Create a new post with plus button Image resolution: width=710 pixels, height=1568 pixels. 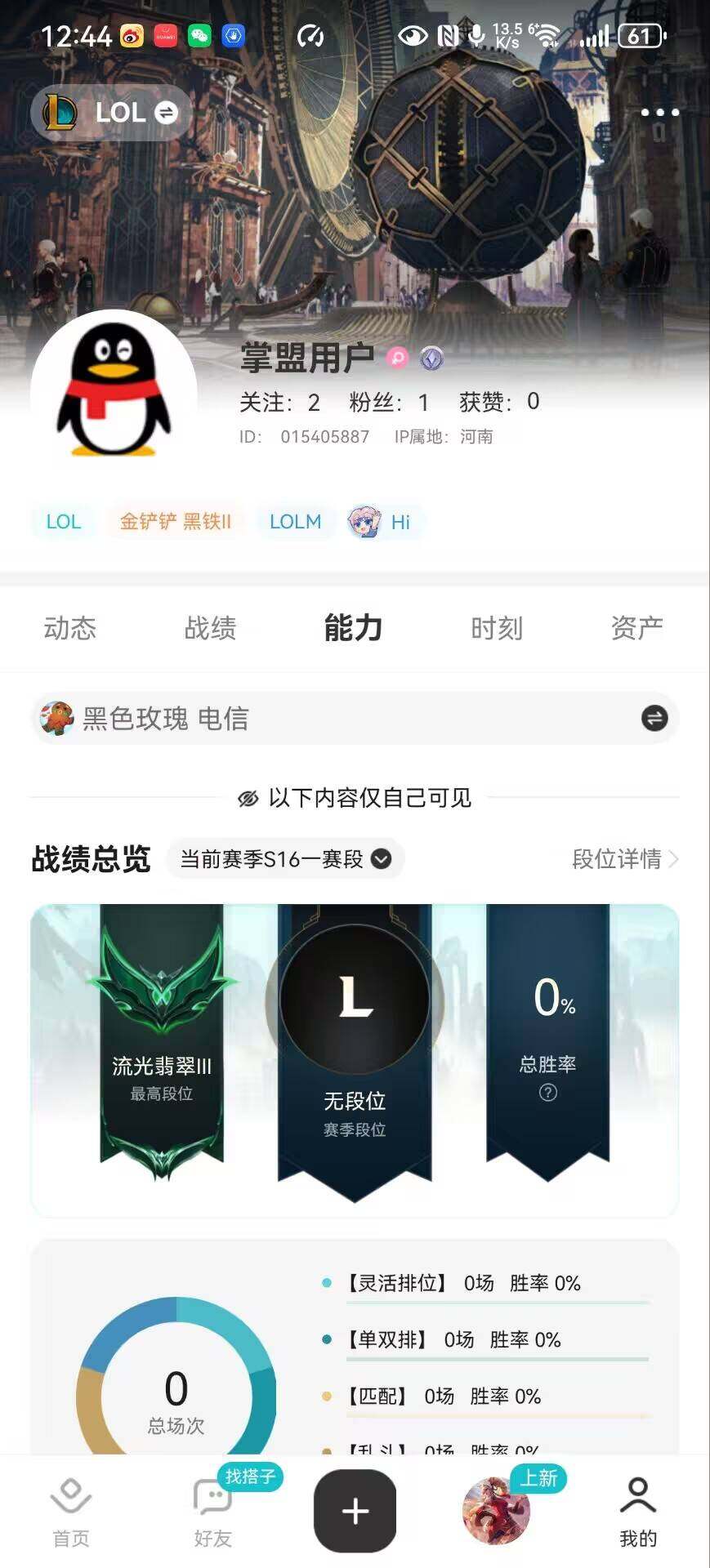pos(355,1511)
